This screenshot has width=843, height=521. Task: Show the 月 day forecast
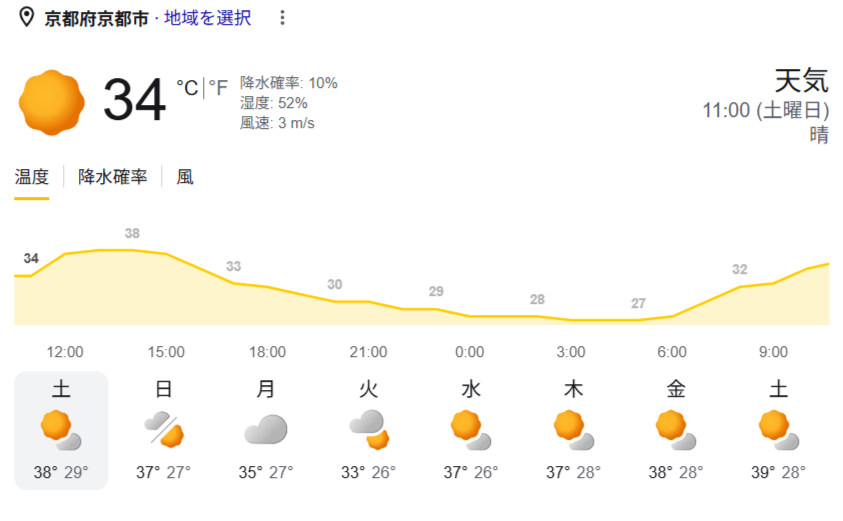(x=266, y=430)
